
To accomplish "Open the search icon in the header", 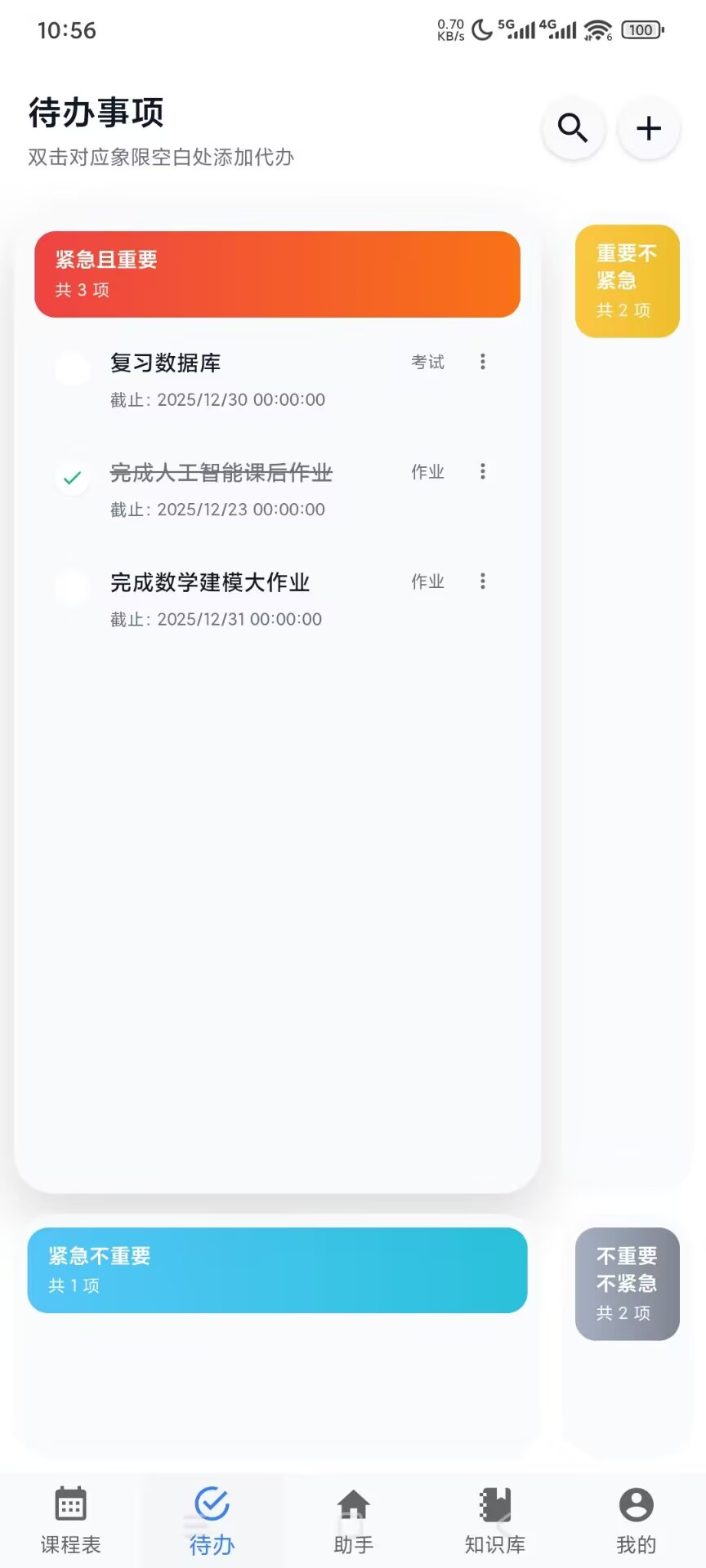I will 573,128.
